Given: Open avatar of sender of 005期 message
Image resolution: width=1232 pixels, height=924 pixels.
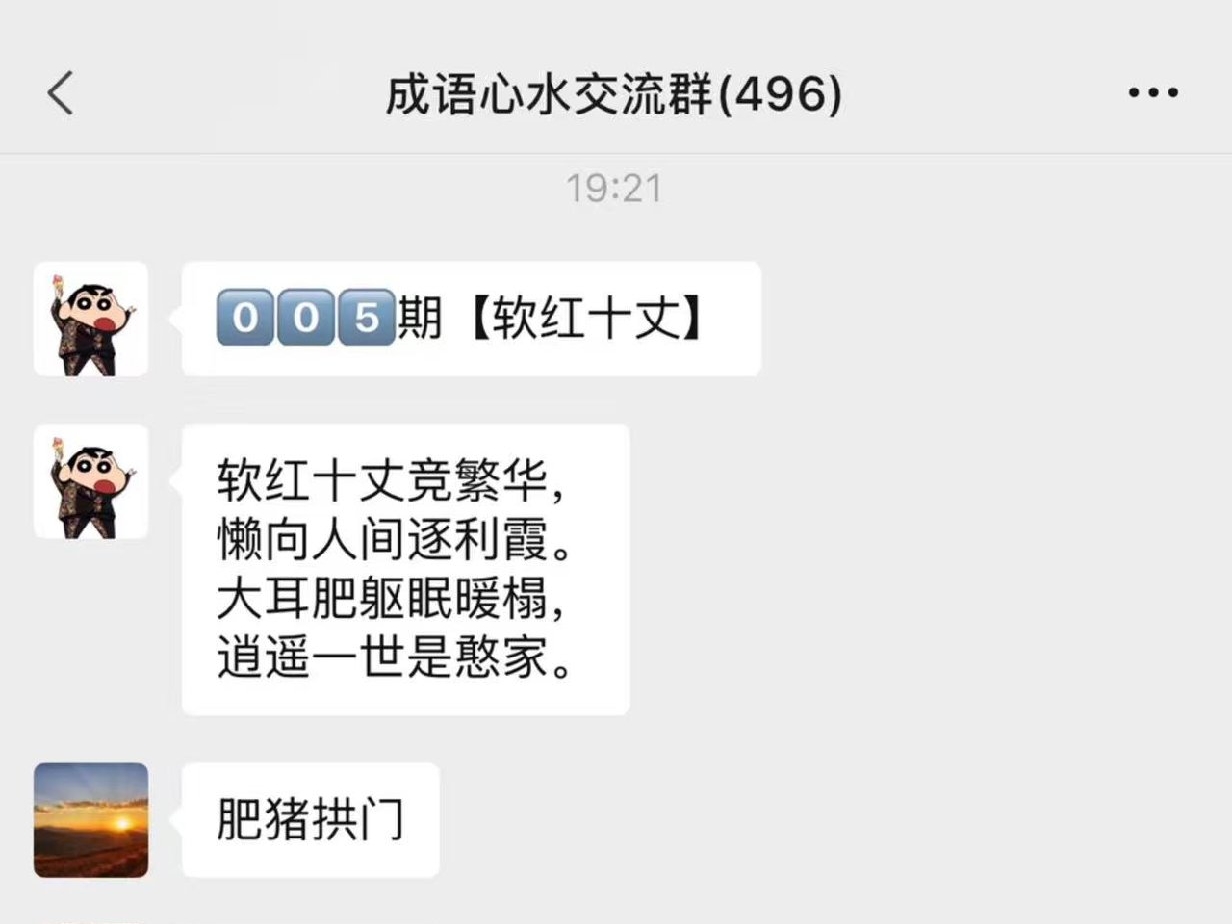Looking at the screenshot, I should pos(91,319).
